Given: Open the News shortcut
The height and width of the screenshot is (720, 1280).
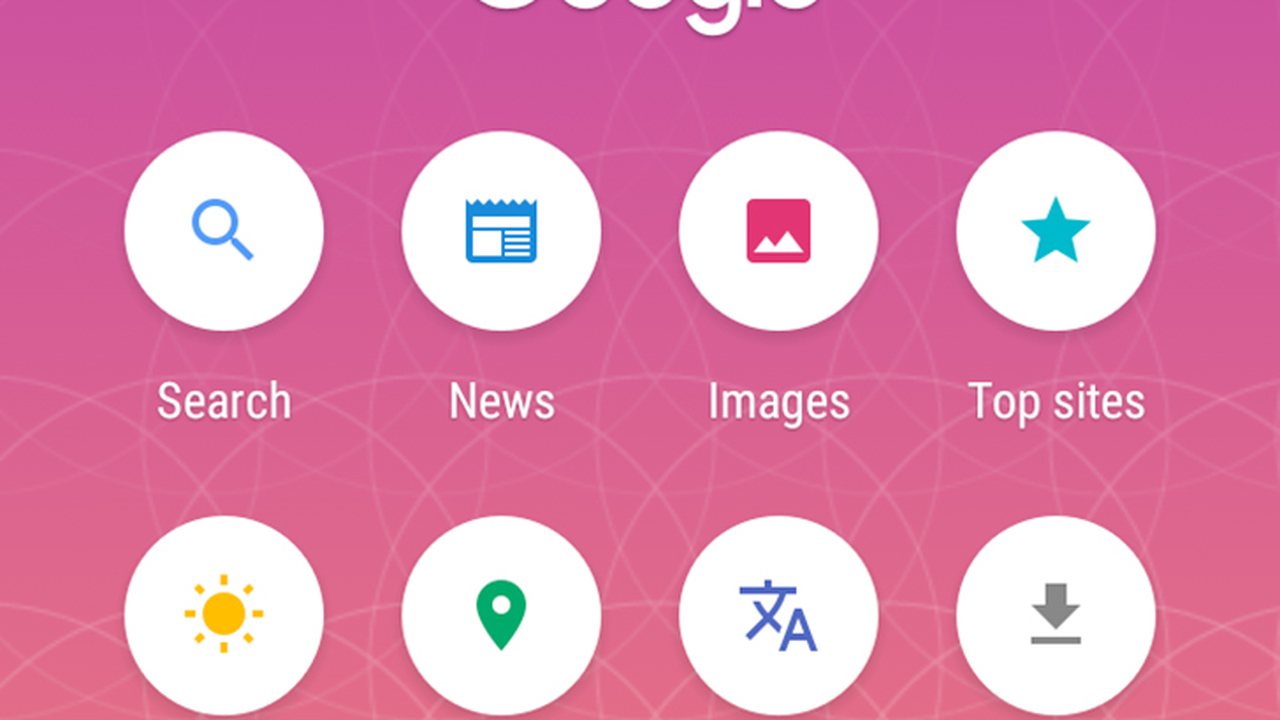Looking at the screenshot, I should click(x=501, y=231).
